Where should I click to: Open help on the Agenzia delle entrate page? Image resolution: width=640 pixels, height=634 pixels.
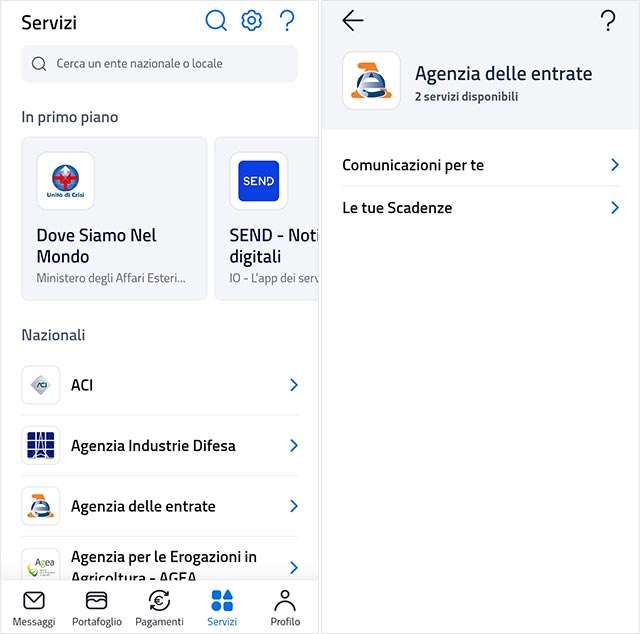(607, 21)
